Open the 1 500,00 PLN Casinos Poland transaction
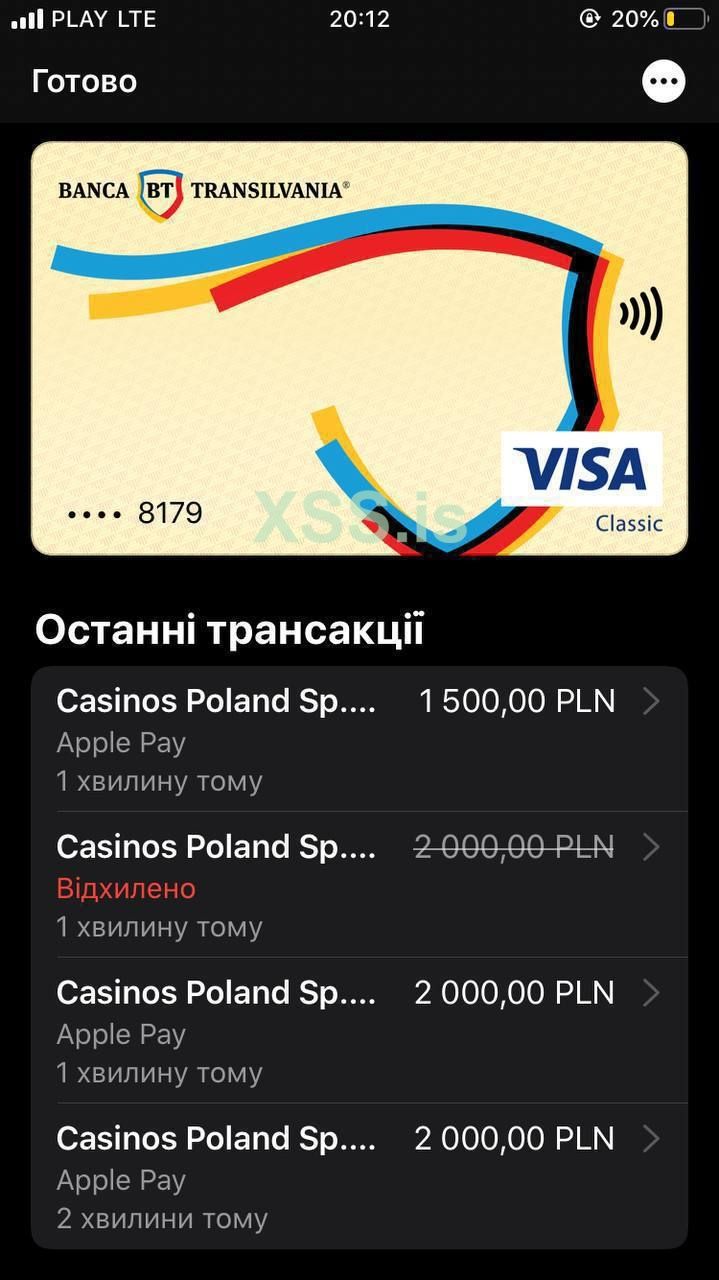 (x=359, y=740)
